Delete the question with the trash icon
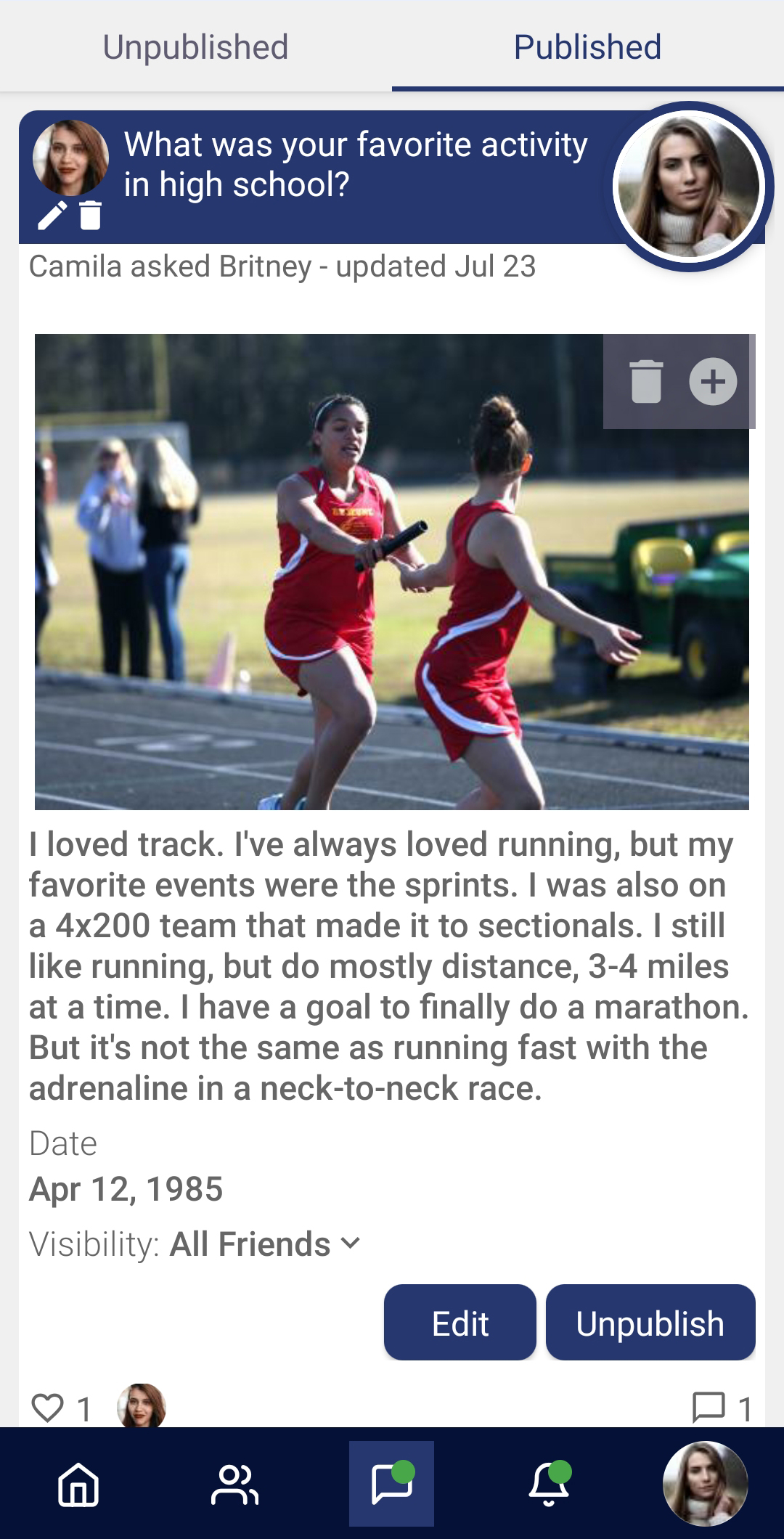The height and width of the screenshot is (1539, 784). click(x=90, y=216)
